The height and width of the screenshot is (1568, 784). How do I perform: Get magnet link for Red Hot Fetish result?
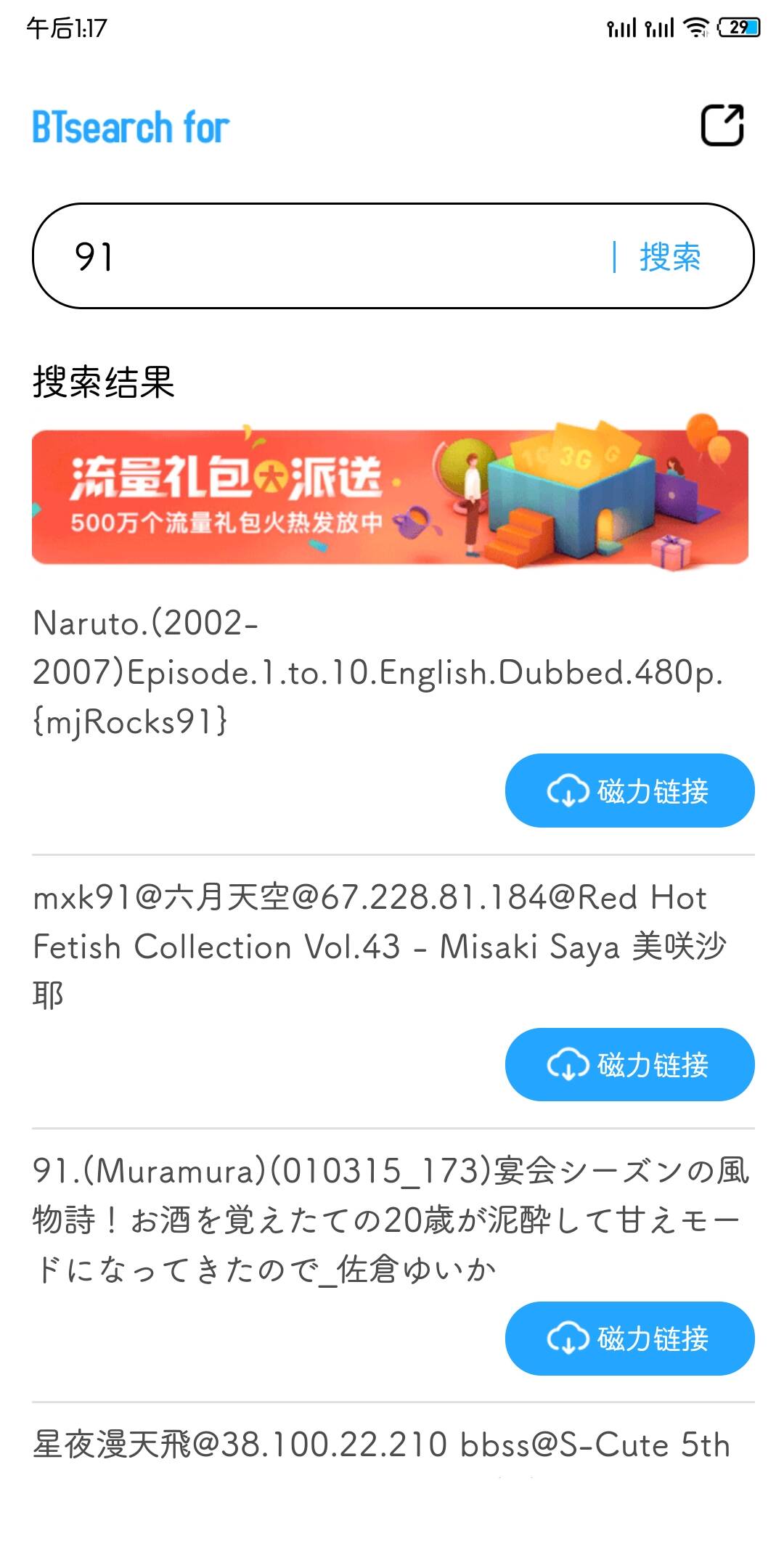click(629, 1064)
